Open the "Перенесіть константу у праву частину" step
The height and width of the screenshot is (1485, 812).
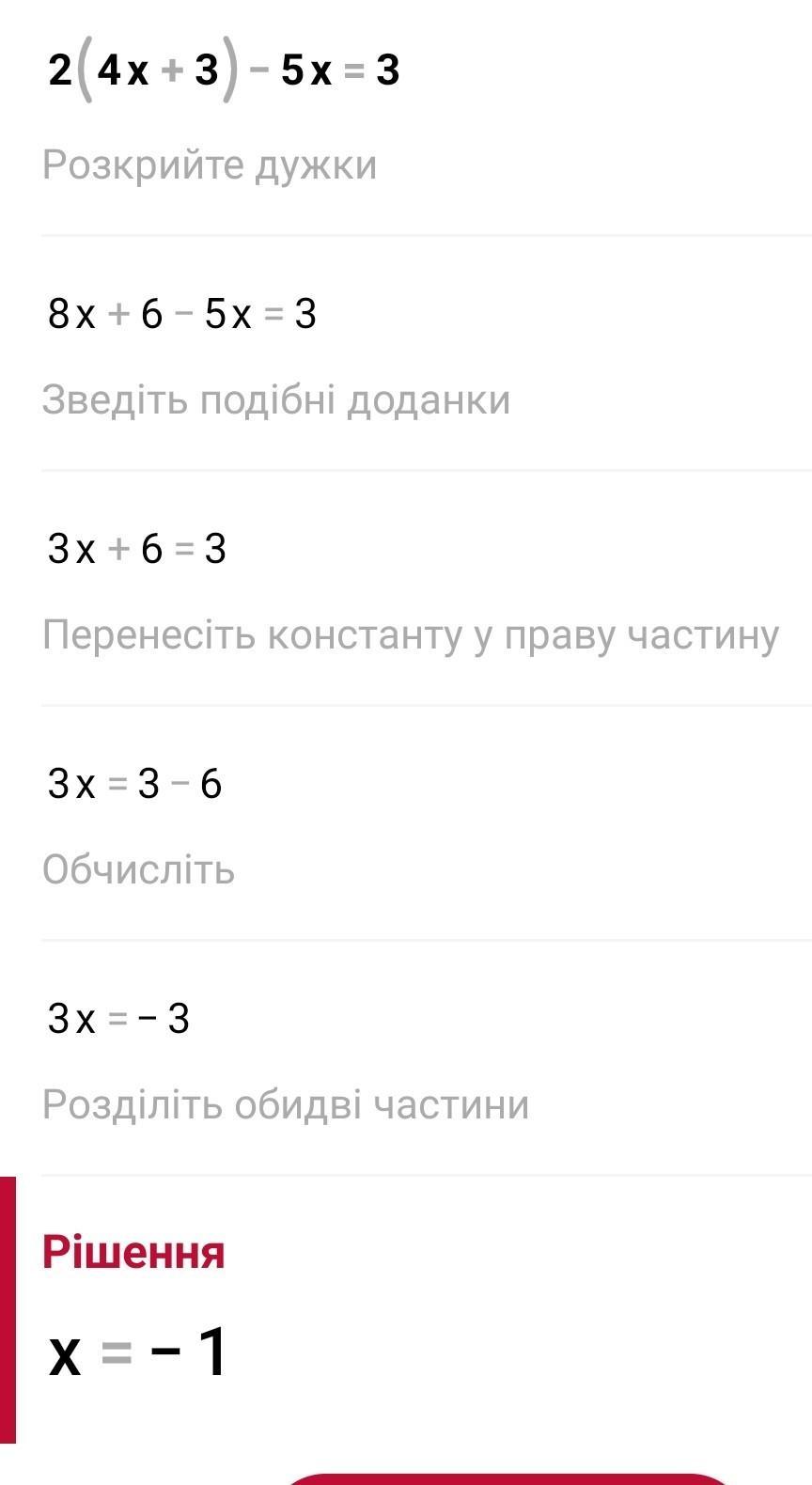(x=411, y=635)
